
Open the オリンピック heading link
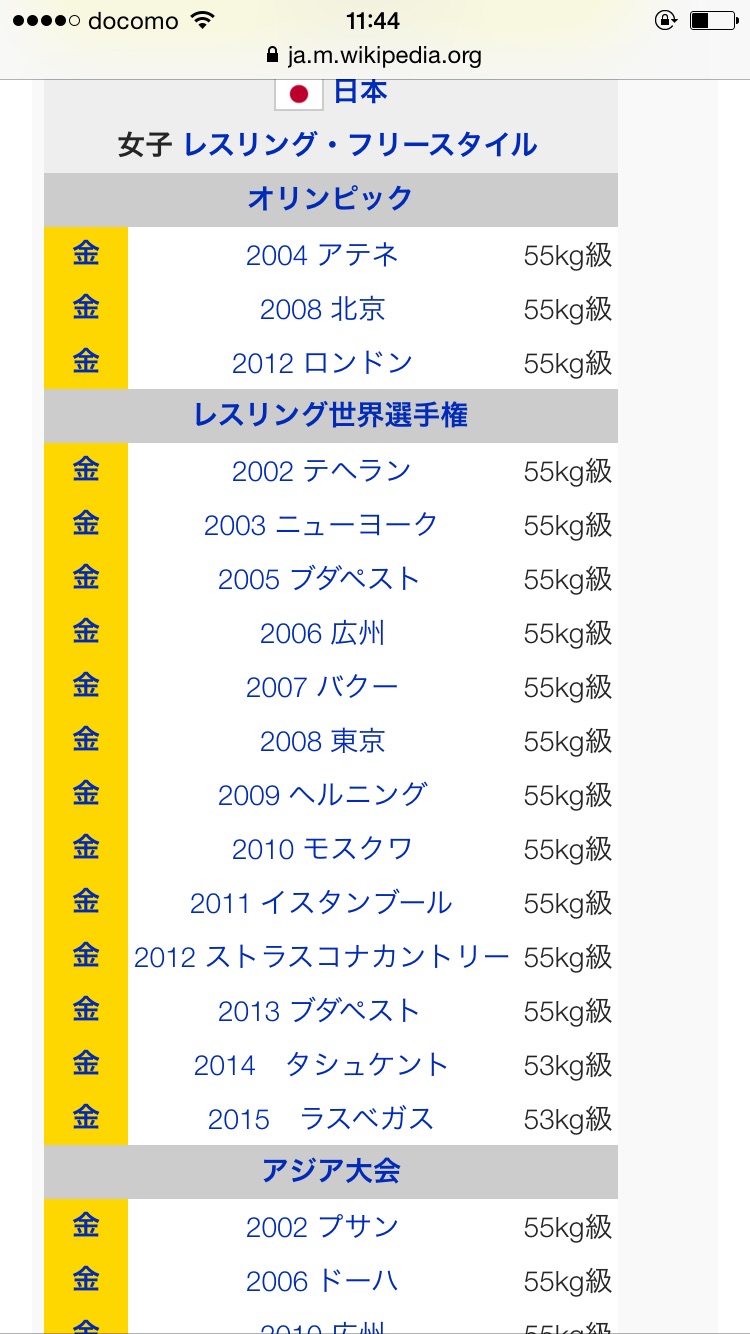tap(330, 198)
